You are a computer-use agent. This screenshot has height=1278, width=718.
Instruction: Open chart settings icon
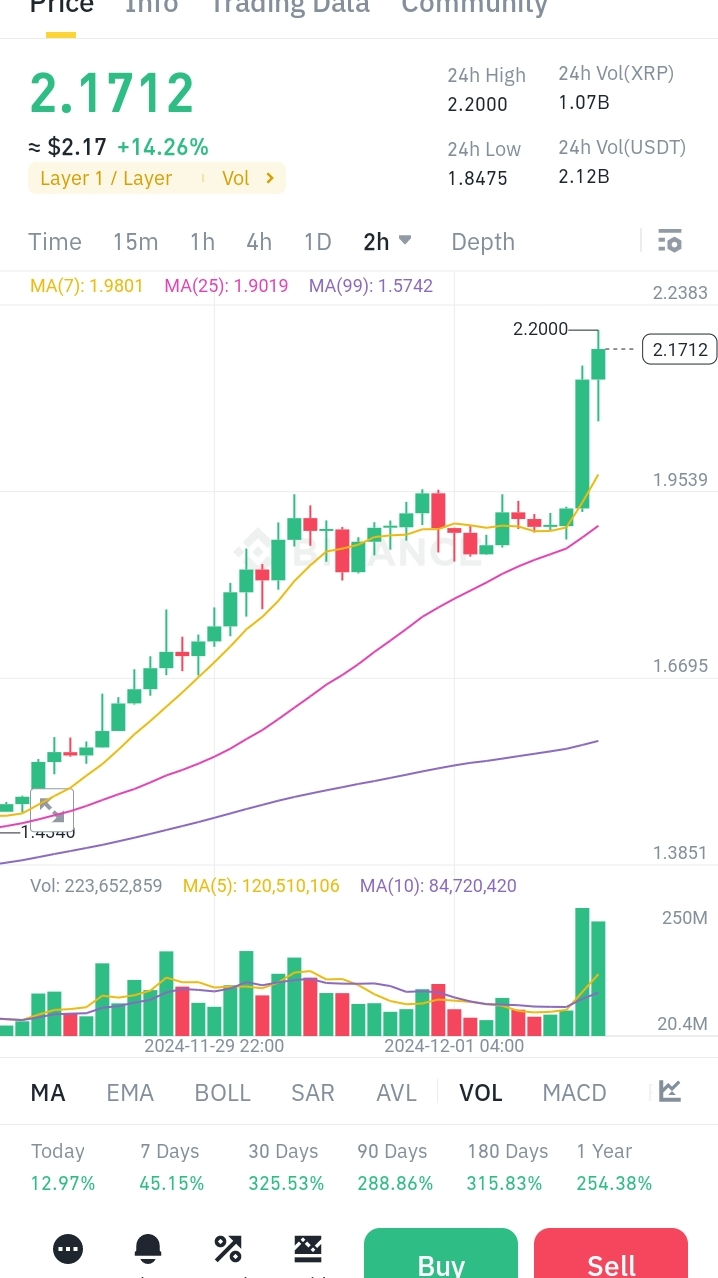(x=670, y=241)
